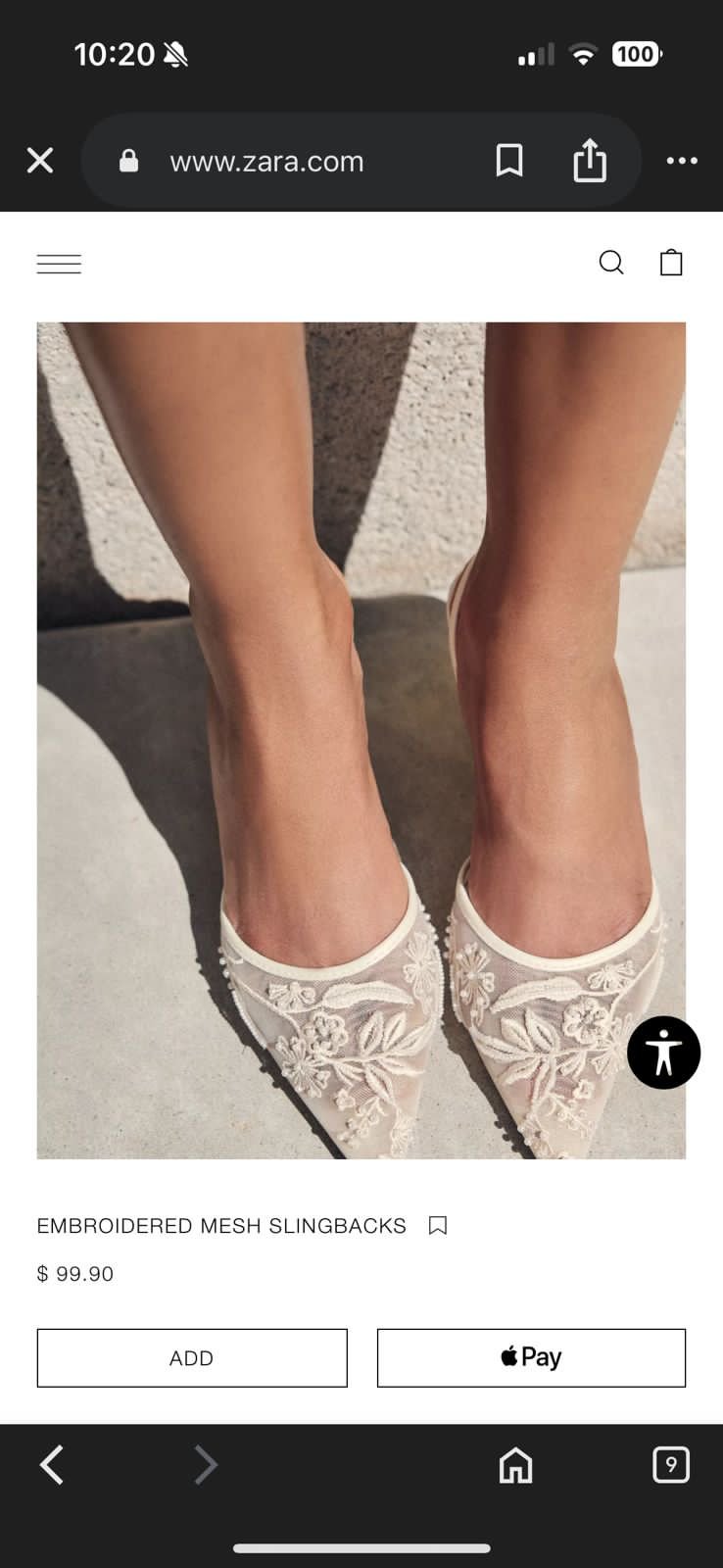Screen dimensions: 723x1568
Task: Open the Zara hamburger menu
Action: click(59, 264)
